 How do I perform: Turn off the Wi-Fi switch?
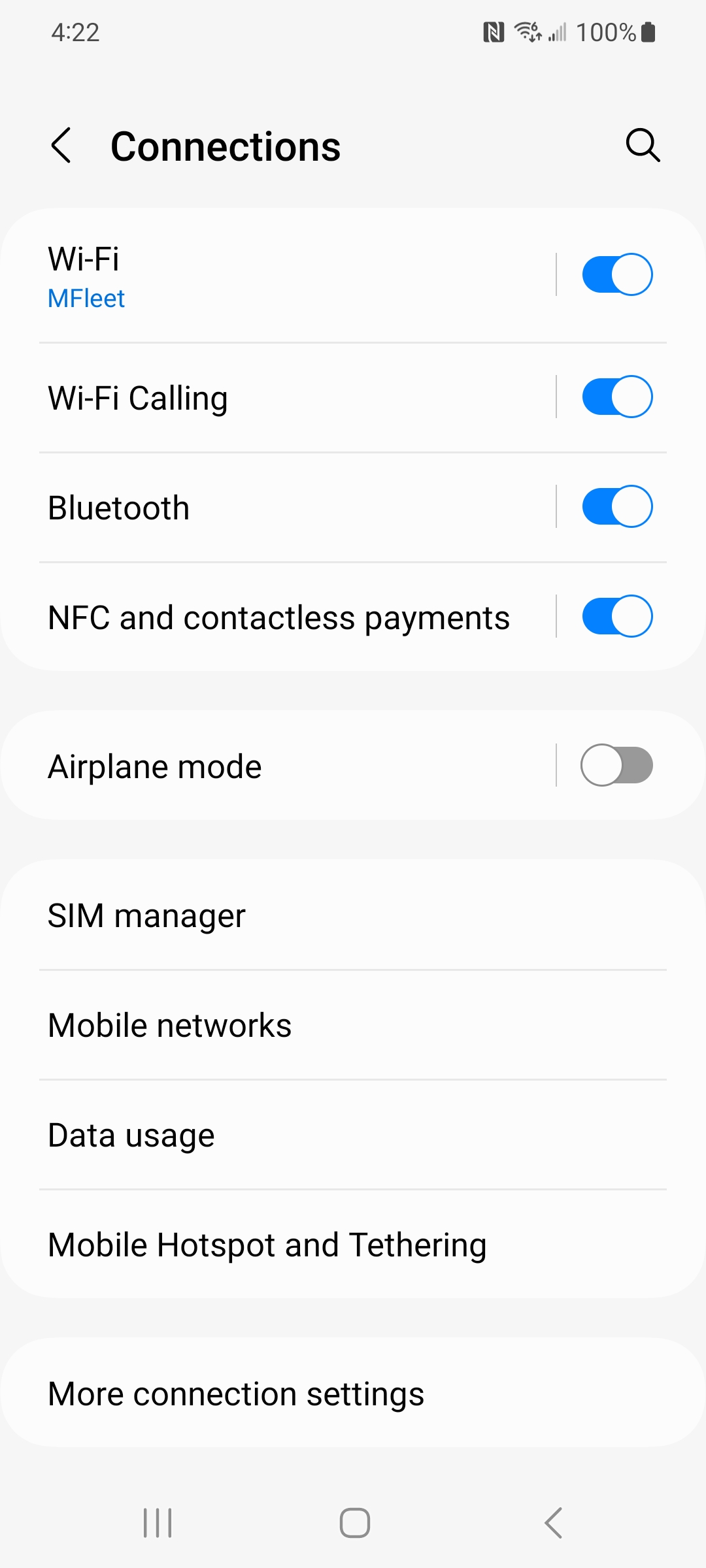point(617,274)
